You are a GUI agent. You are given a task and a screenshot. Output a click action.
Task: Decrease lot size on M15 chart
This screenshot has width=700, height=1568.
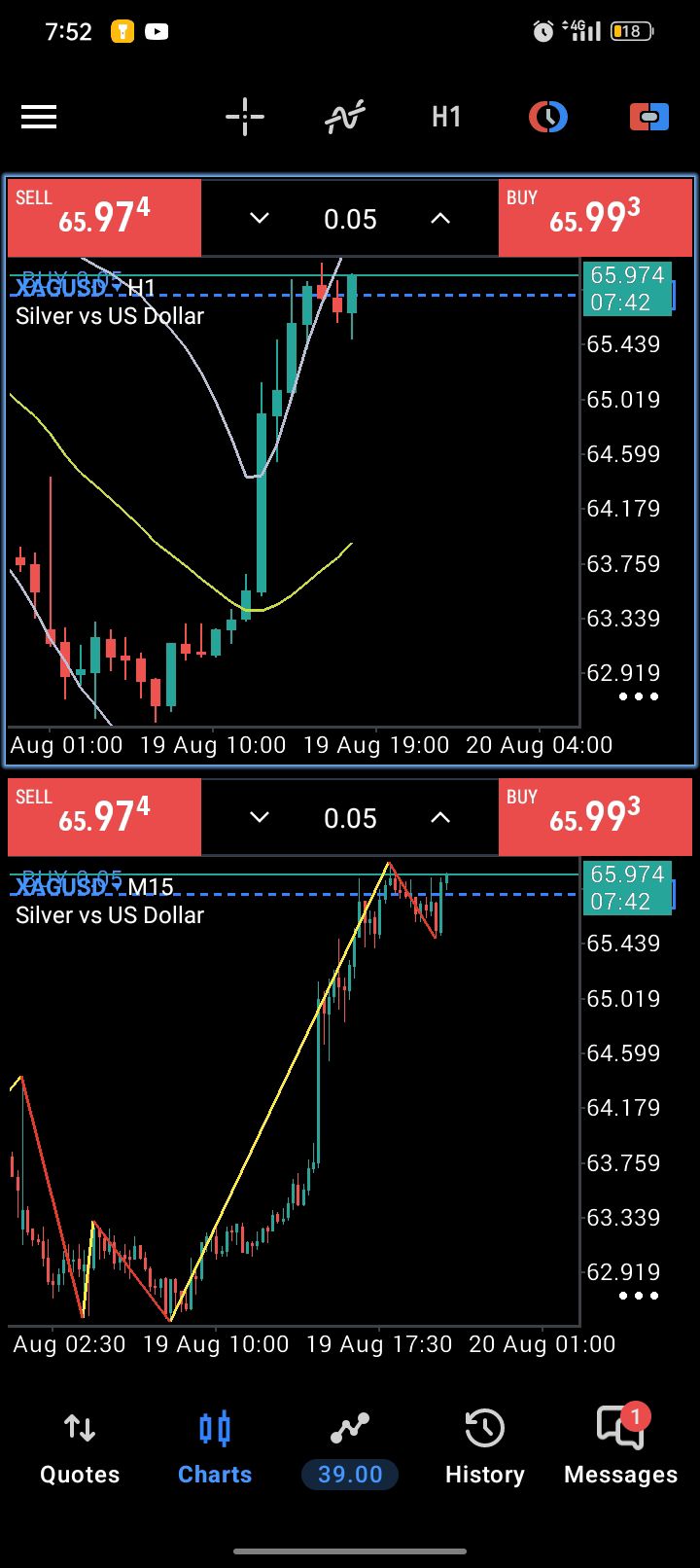[260, 818]
